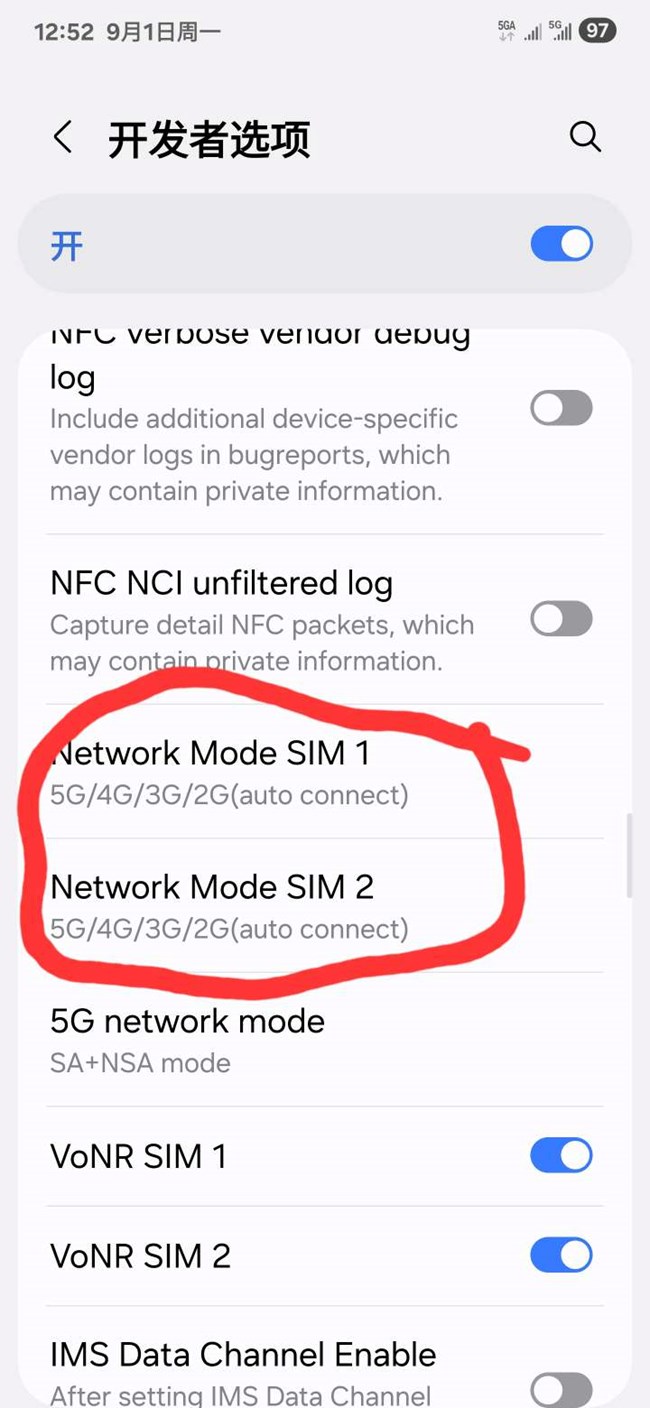The width and height of the screenshot is (650, 1408).
Task: Enable NFC NCI unfiltered log
Action: coord(561,619)
